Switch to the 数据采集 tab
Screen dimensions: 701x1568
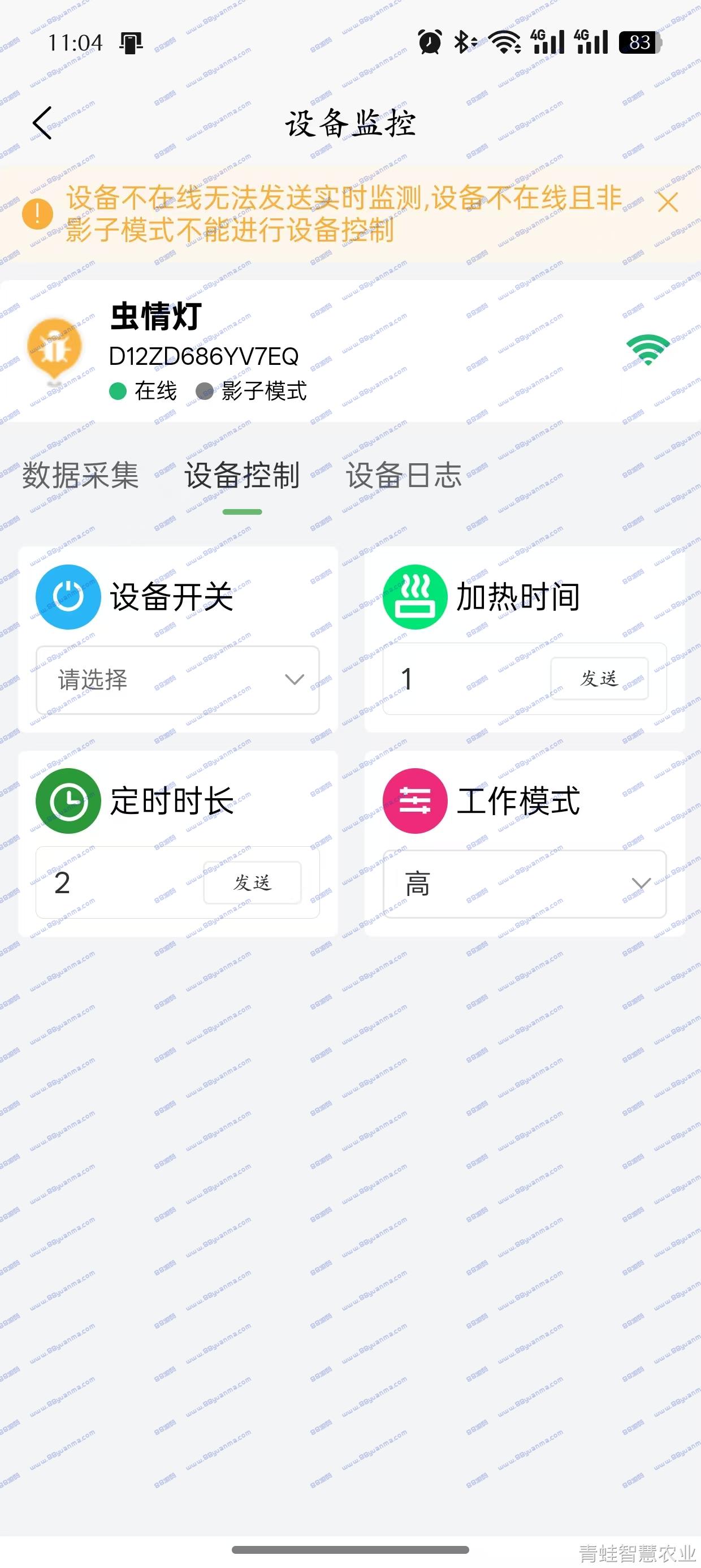tap(80, 475)
